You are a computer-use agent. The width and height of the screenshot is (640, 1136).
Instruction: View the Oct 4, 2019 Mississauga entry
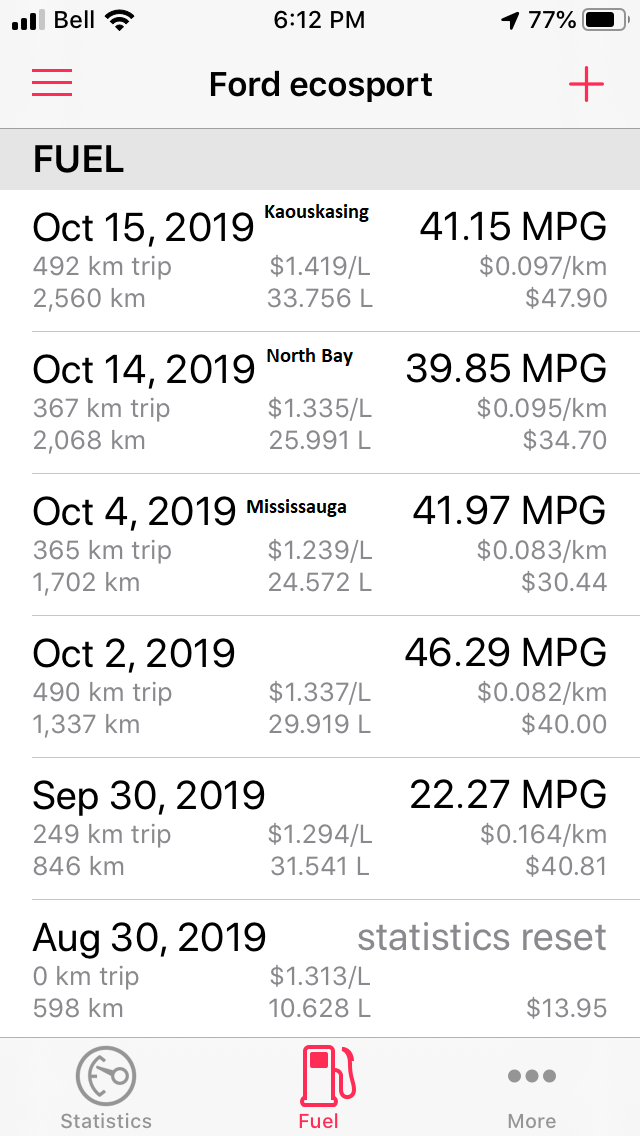click(320, 545)
